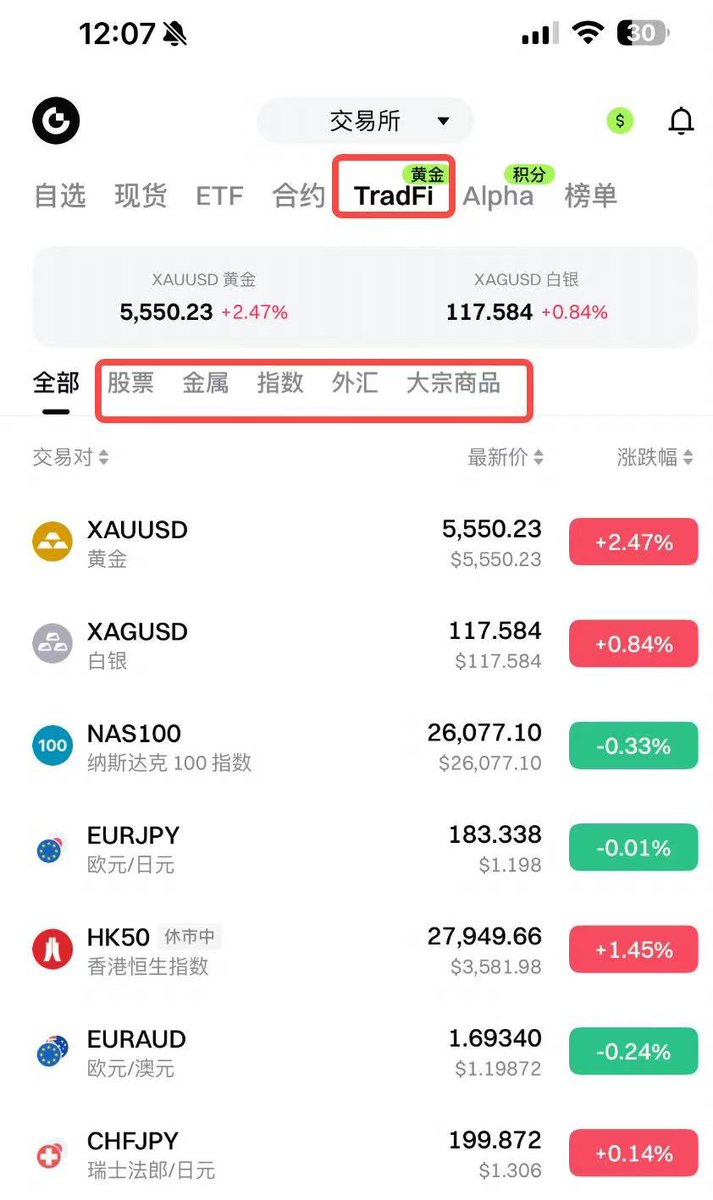Filter by 大宗商品 category
The image size is (713, 1200).
pyautogui.click(x=453, y=383)
